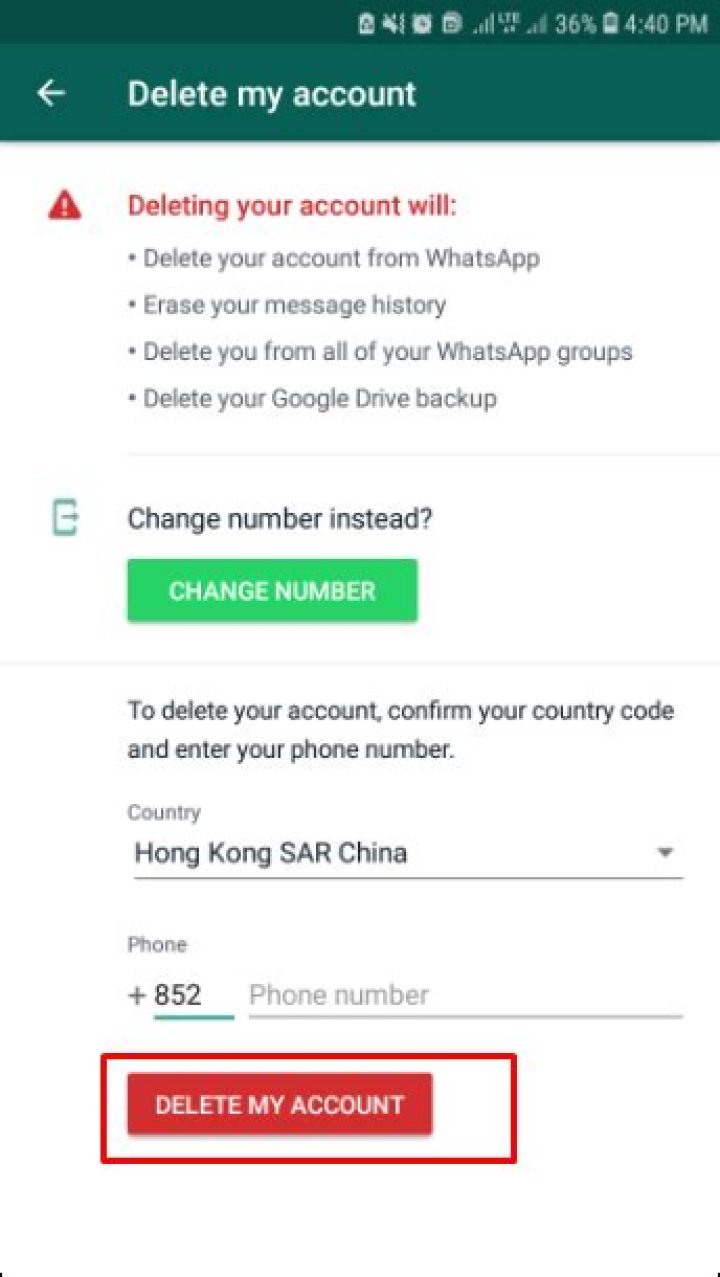
Task: Tap the dropdown arrow beside Hong Kong SAR China
Action: click(667, 853)
